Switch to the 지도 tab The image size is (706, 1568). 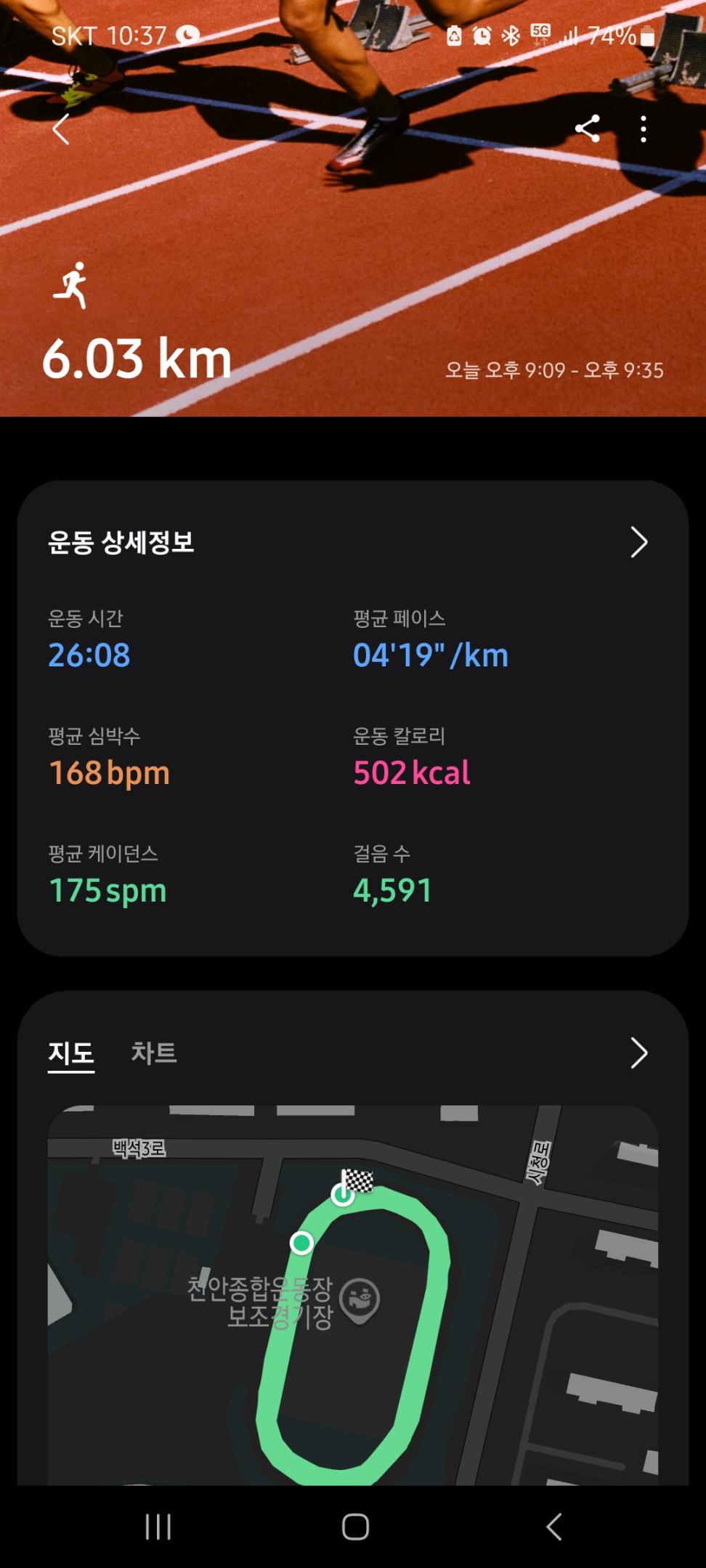pyautogui.click(x=71, y=1053)
